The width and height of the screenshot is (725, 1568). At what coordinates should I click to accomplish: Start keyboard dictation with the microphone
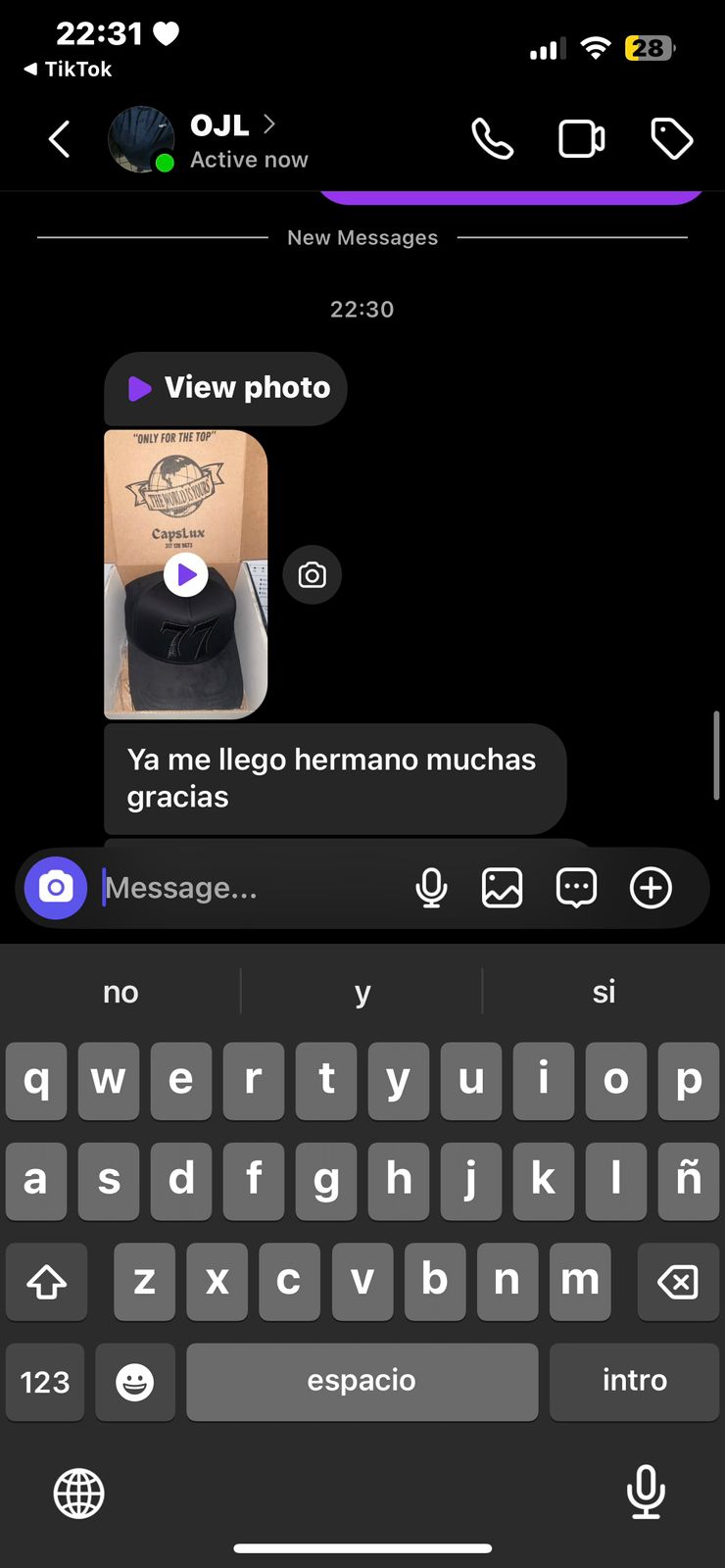646,1492
